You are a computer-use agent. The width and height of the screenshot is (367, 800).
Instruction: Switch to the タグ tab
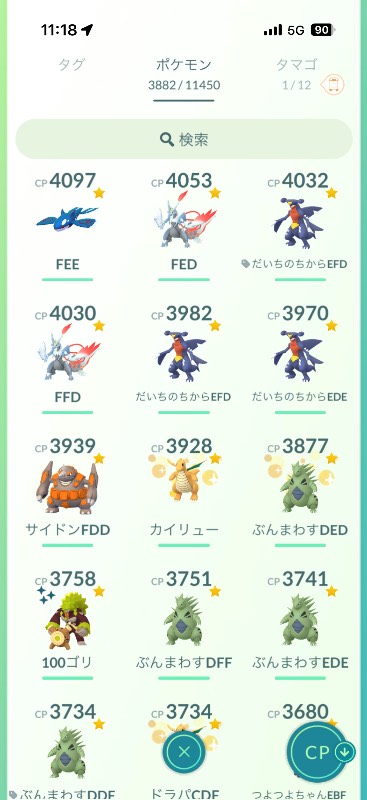pyautogui.click(x=71, y=65)
